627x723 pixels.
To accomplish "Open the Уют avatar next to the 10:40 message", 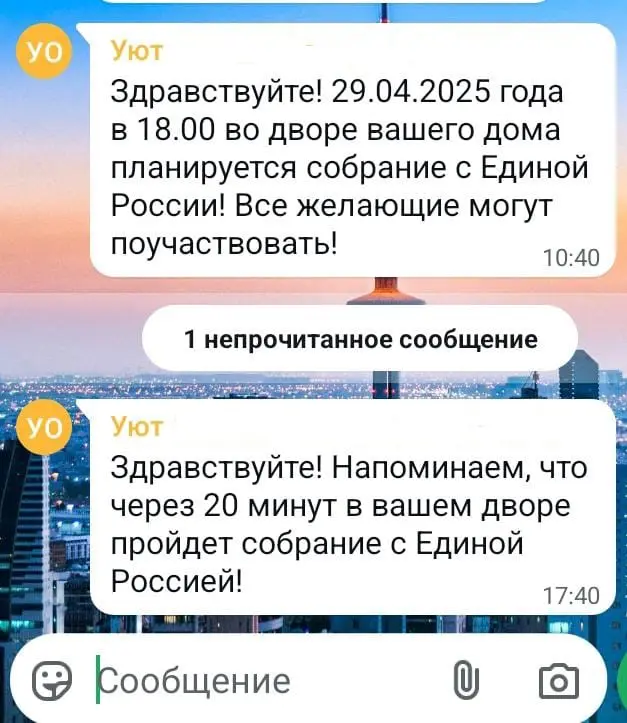I will (41, 55).
